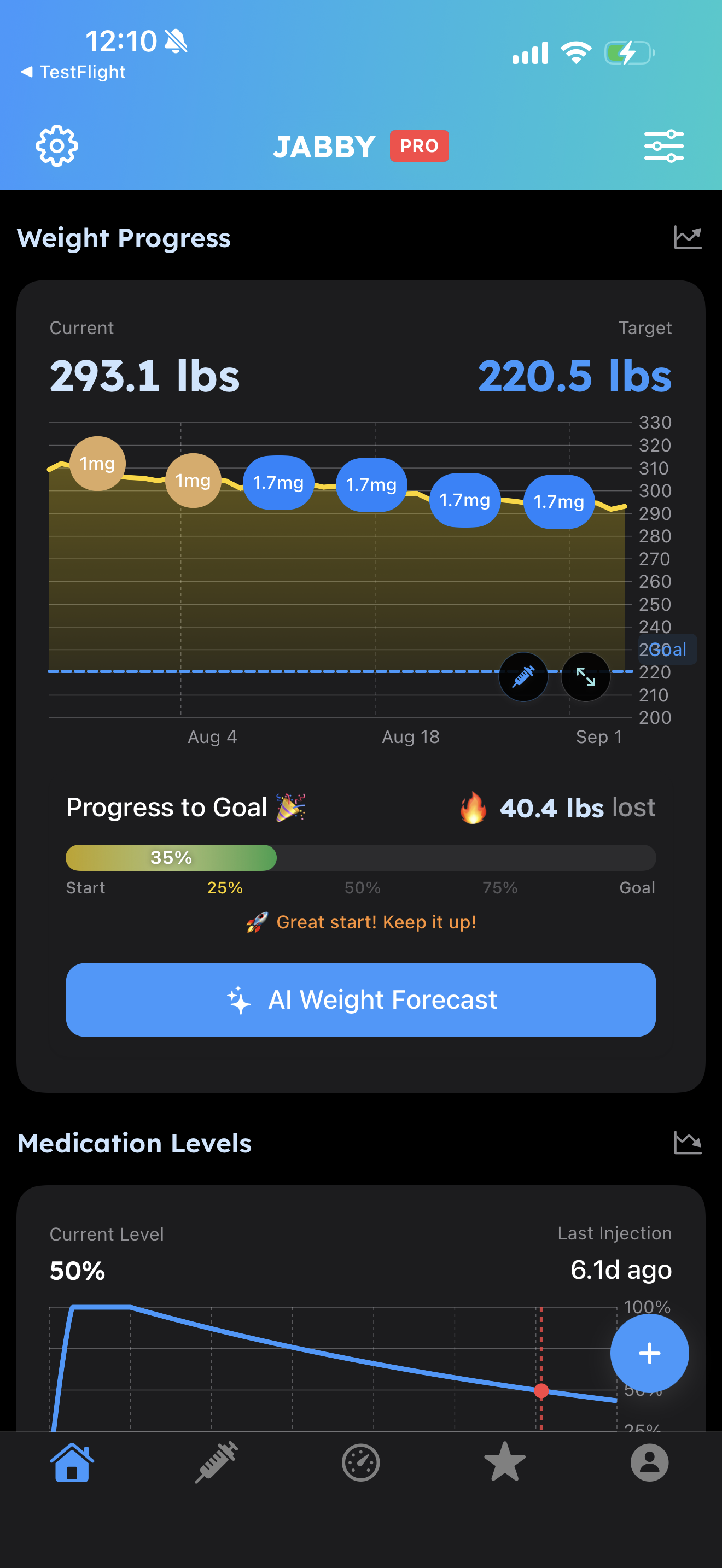Open the filter adjustments icon top right
The width and height of the screenshot is (722, 1568).
[x=664, y=145]
